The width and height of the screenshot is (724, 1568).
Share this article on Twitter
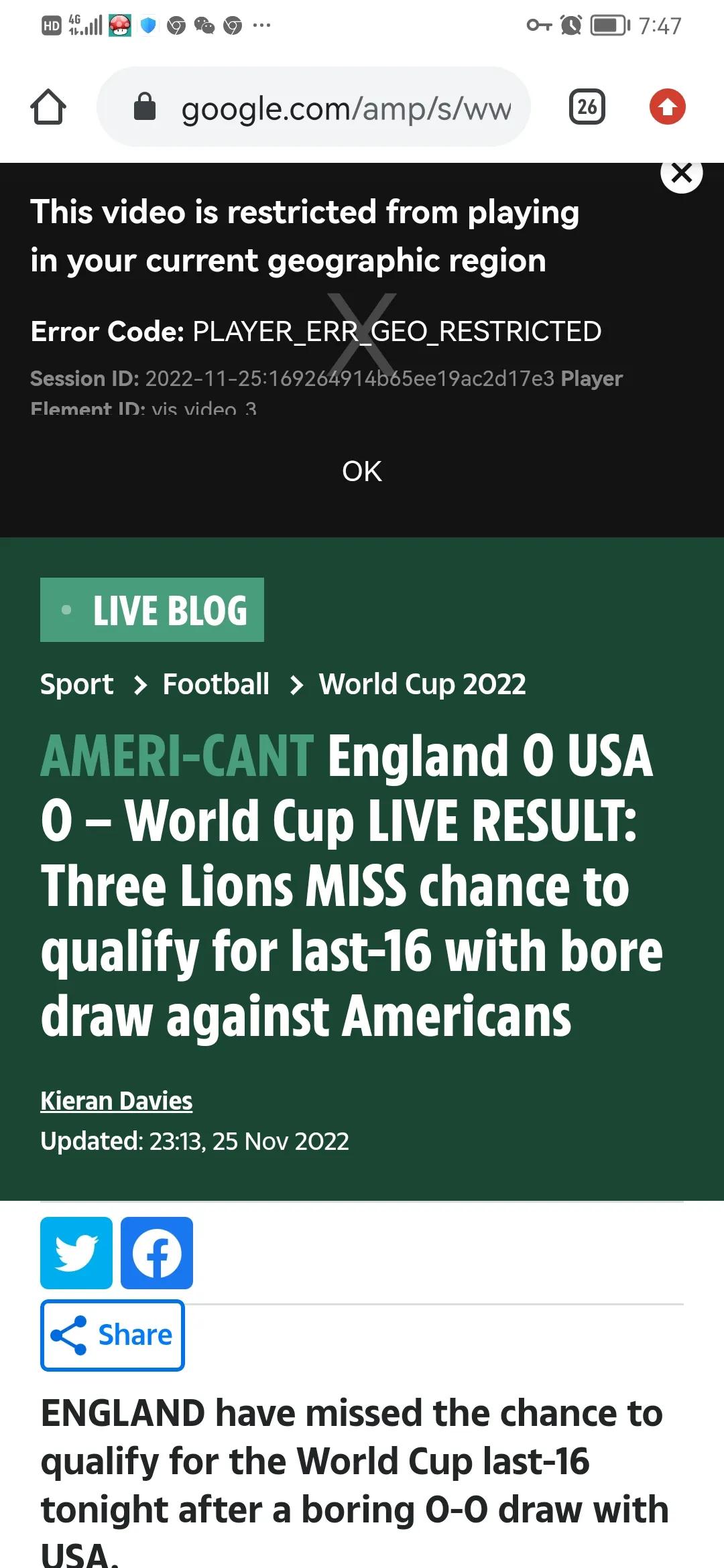click(x=76, y=1253)
